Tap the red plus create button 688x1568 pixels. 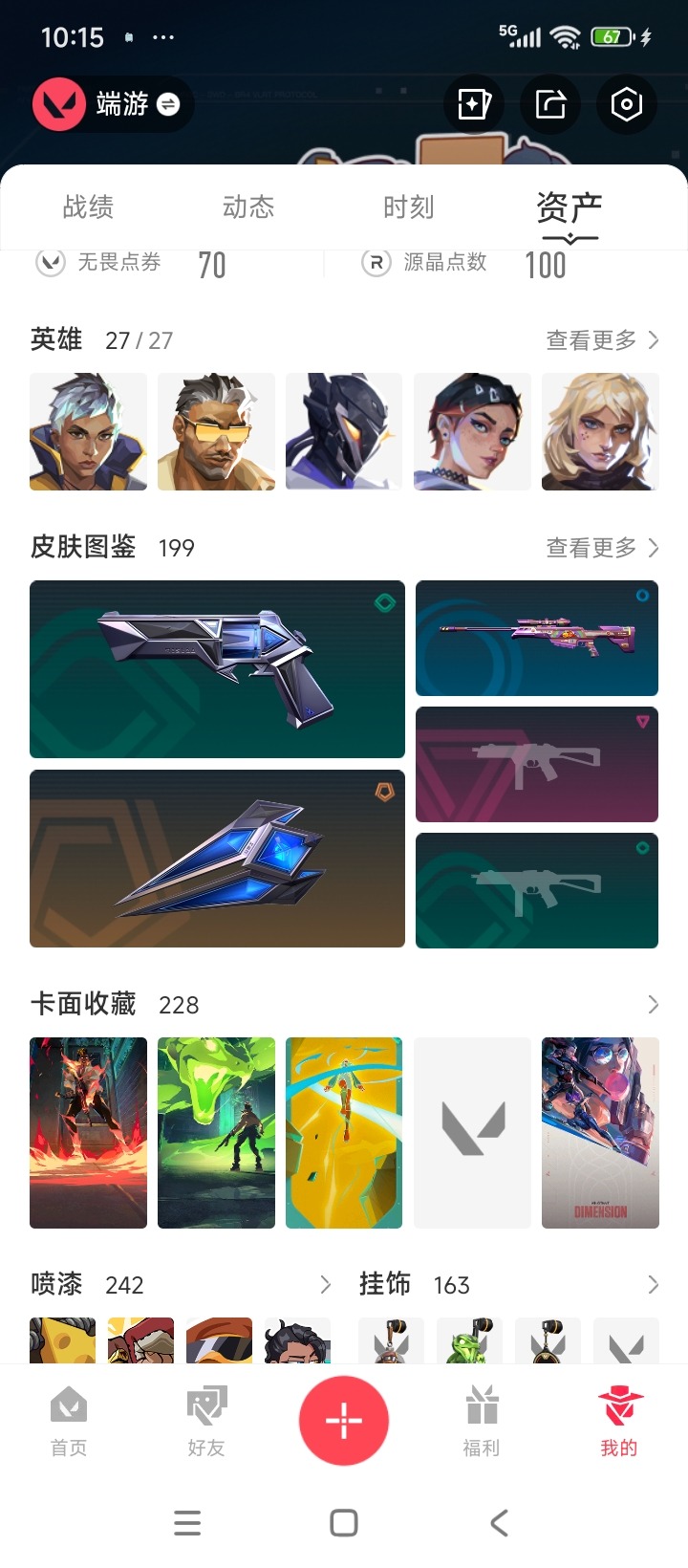coord(344,1421)
